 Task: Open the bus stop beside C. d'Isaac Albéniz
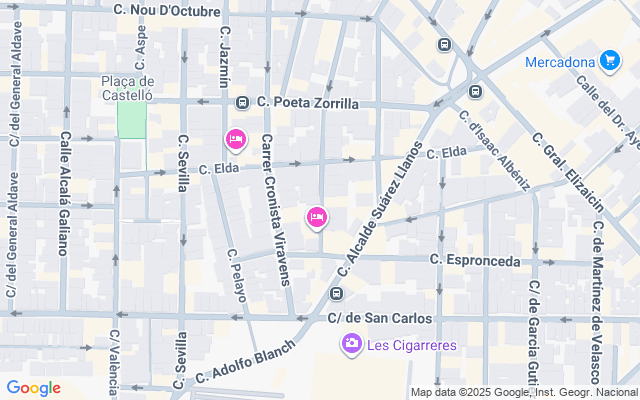click(475, 91)
